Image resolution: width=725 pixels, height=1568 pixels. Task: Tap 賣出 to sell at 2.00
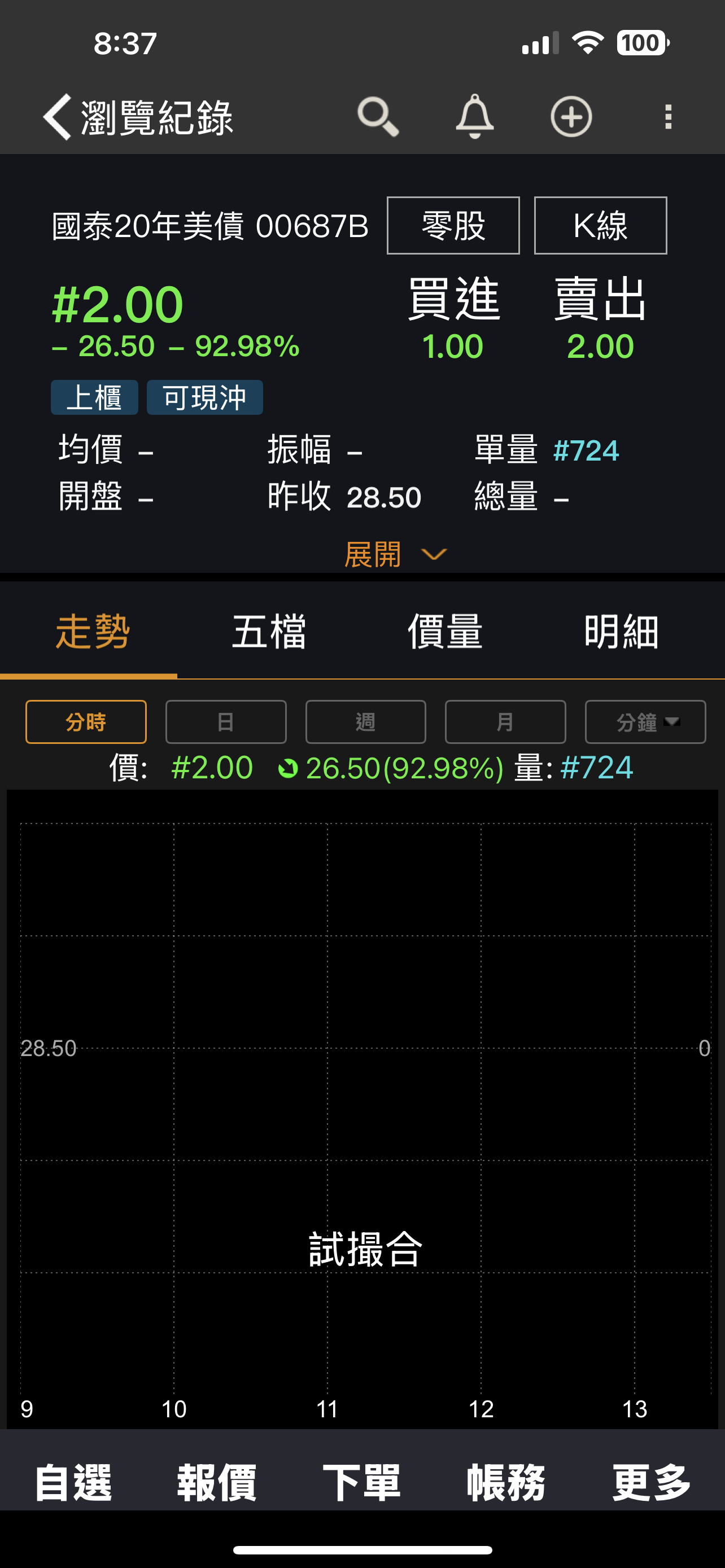pos(600,319)
